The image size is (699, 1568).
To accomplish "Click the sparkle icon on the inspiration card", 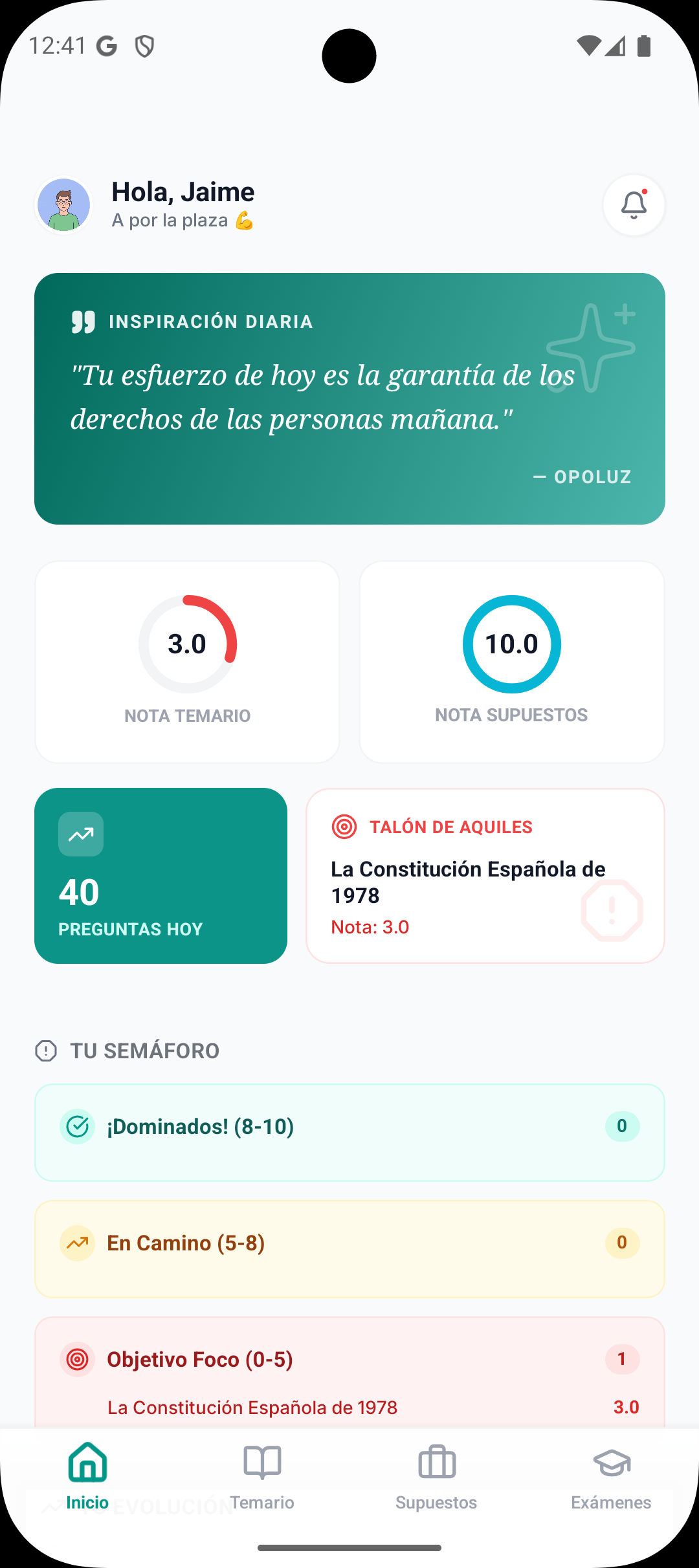I will (591, 346).
